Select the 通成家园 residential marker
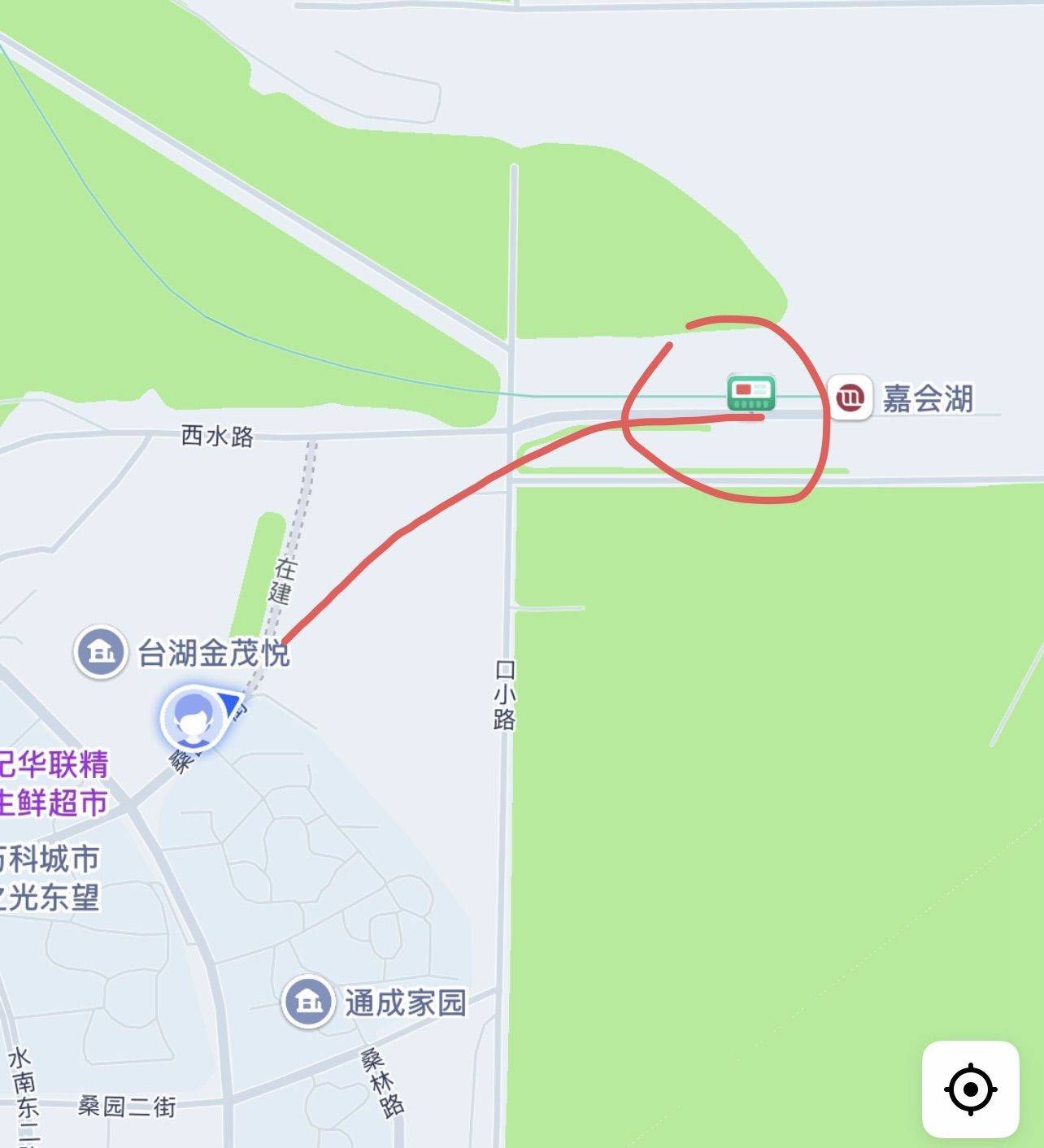The width and height of the screenshot is (1044, 1148). (308, 1002)
